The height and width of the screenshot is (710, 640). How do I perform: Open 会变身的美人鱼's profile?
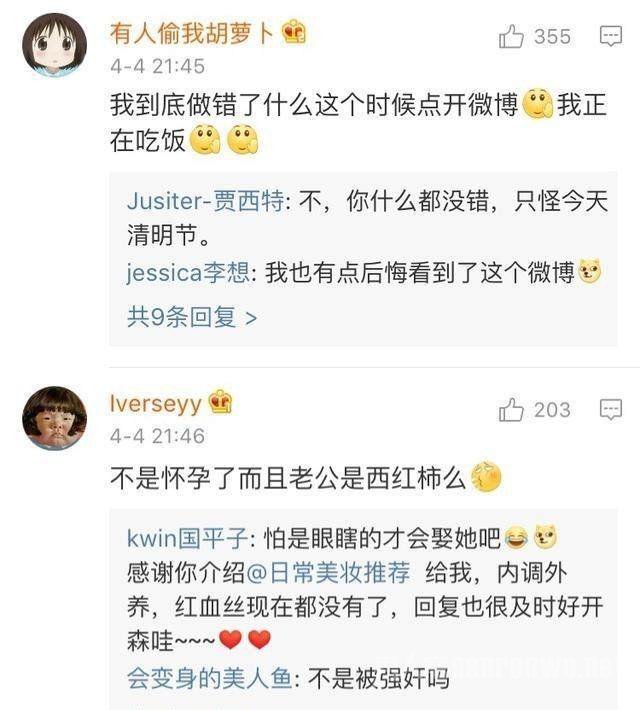pos(209,677)
